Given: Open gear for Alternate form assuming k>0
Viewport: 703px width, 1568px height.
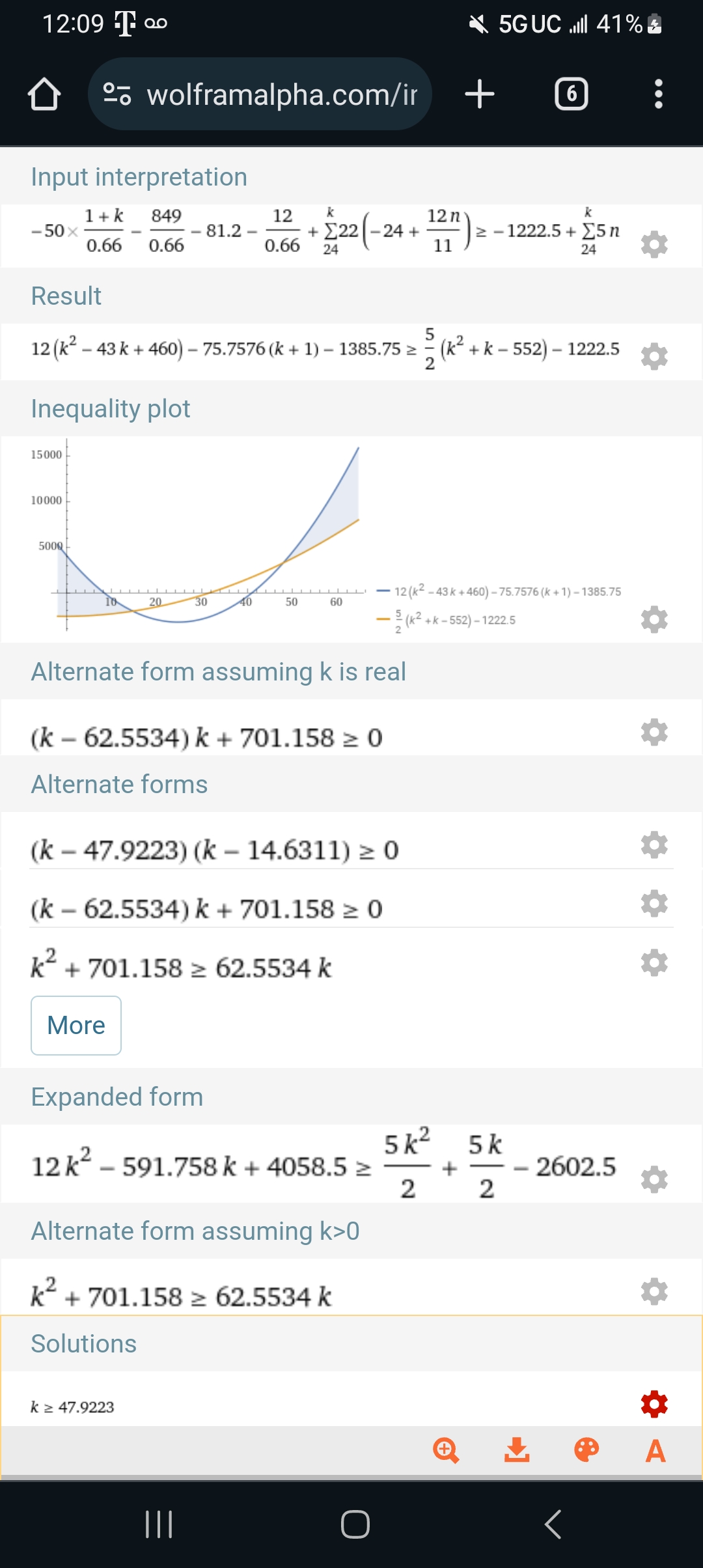Looking at the screenshot, I should pos(654,1291).
